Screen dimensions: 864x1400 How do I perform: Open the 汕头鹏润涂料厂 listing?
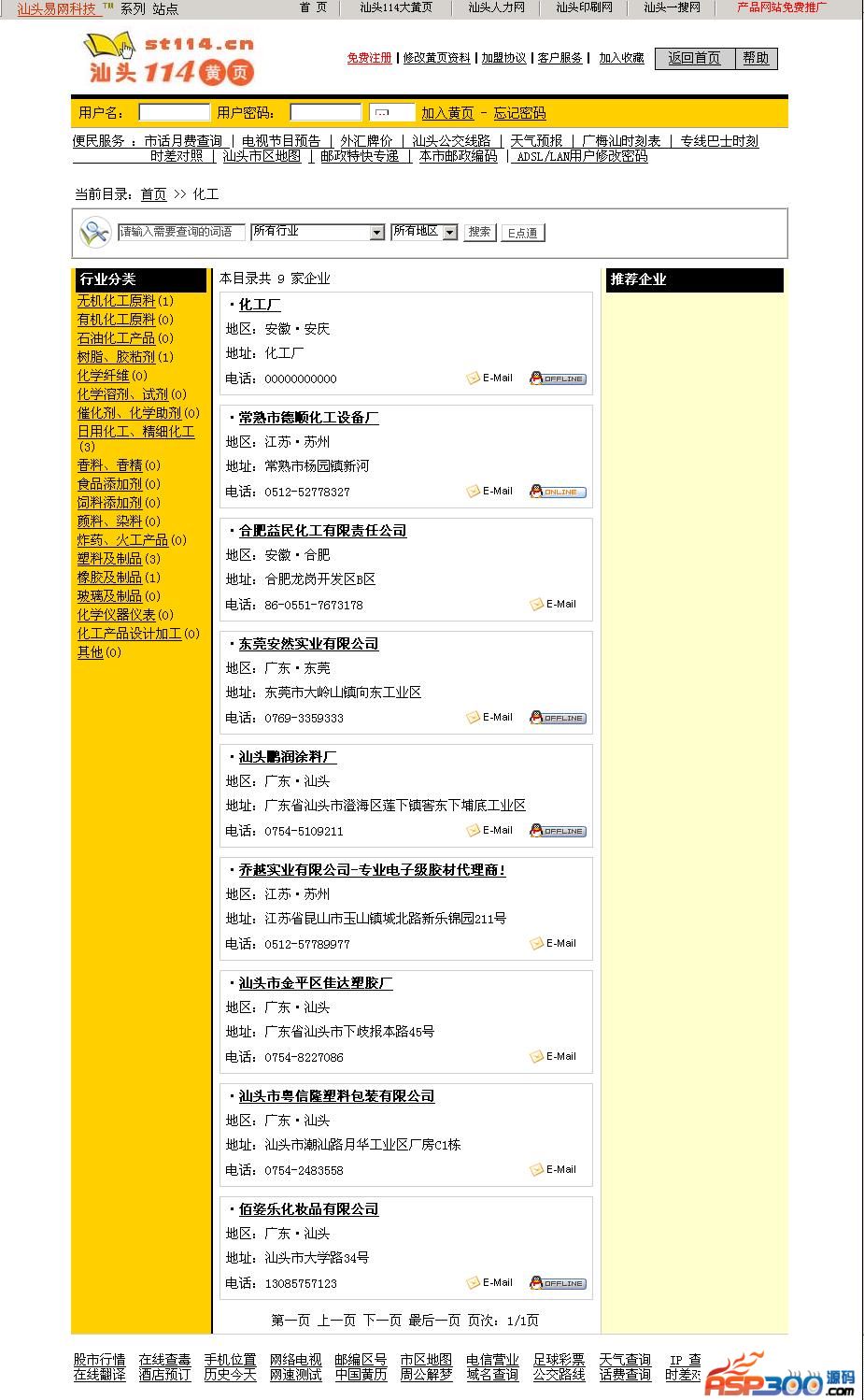(x=288, y=757)
